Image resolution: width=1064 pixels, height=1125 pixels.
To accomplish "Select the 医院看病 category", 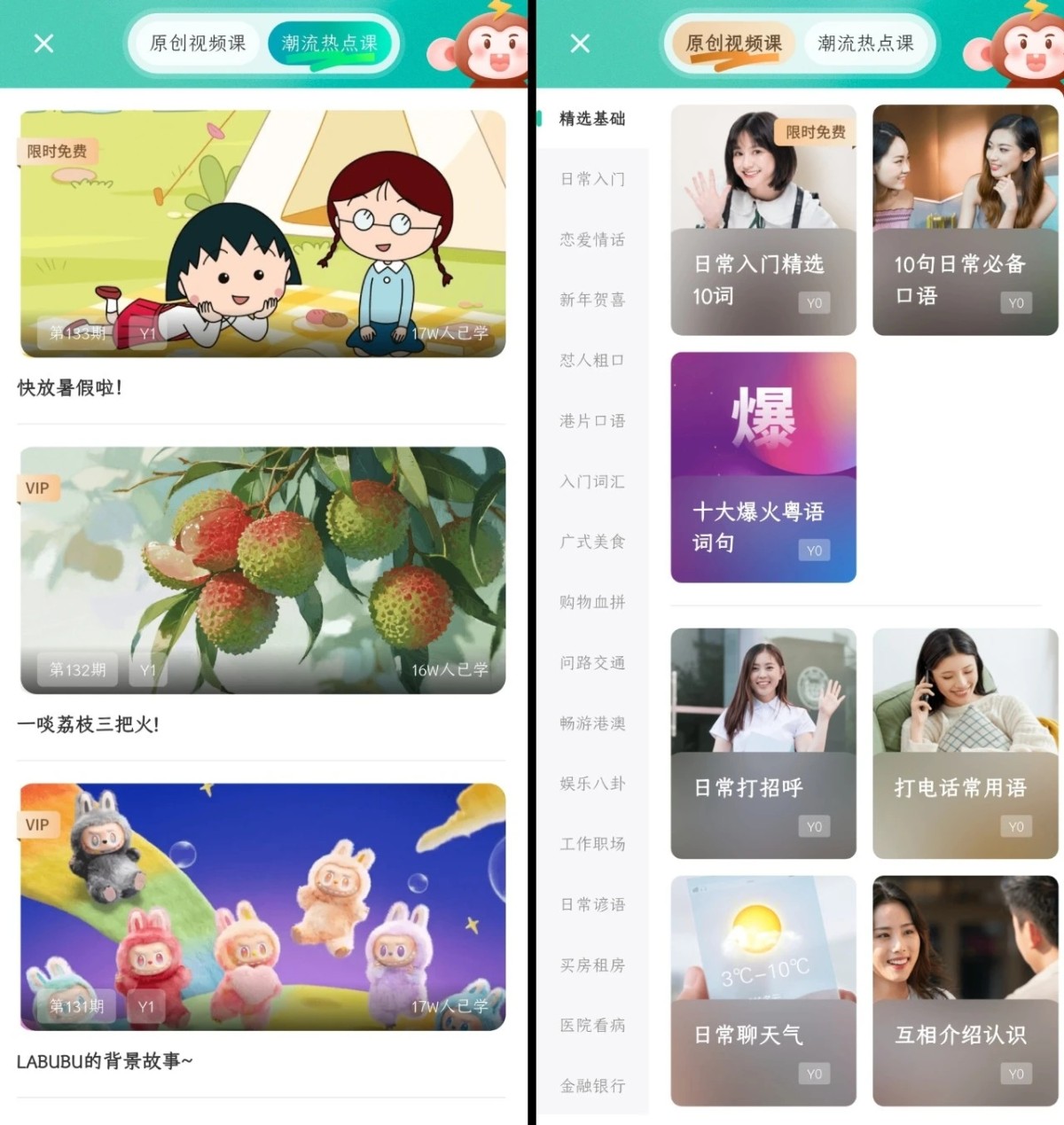I will [592, 1026].
